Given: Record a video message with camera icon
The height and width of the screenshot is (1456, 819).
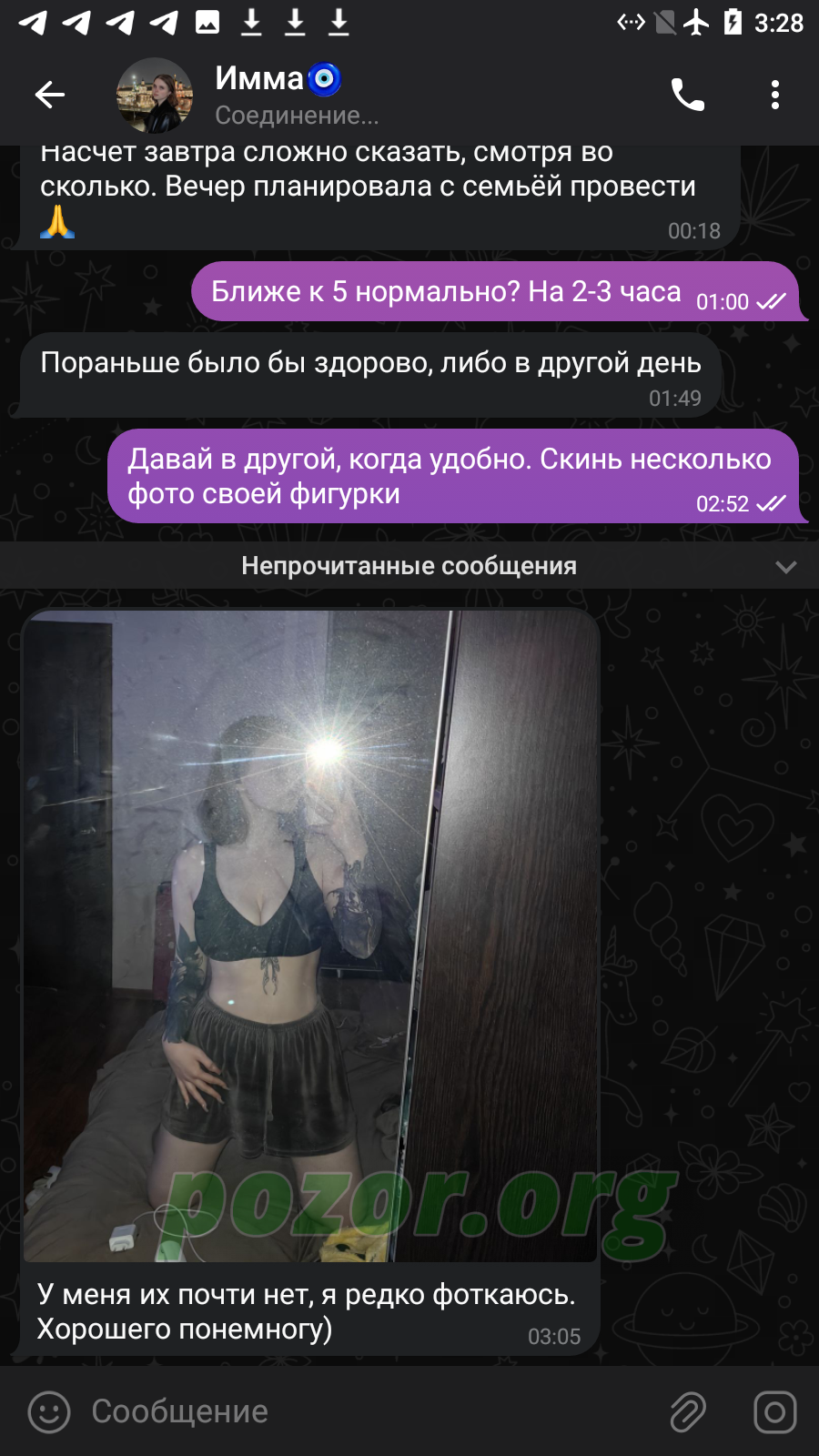Looking at the screenshot, I should 775,1412.
